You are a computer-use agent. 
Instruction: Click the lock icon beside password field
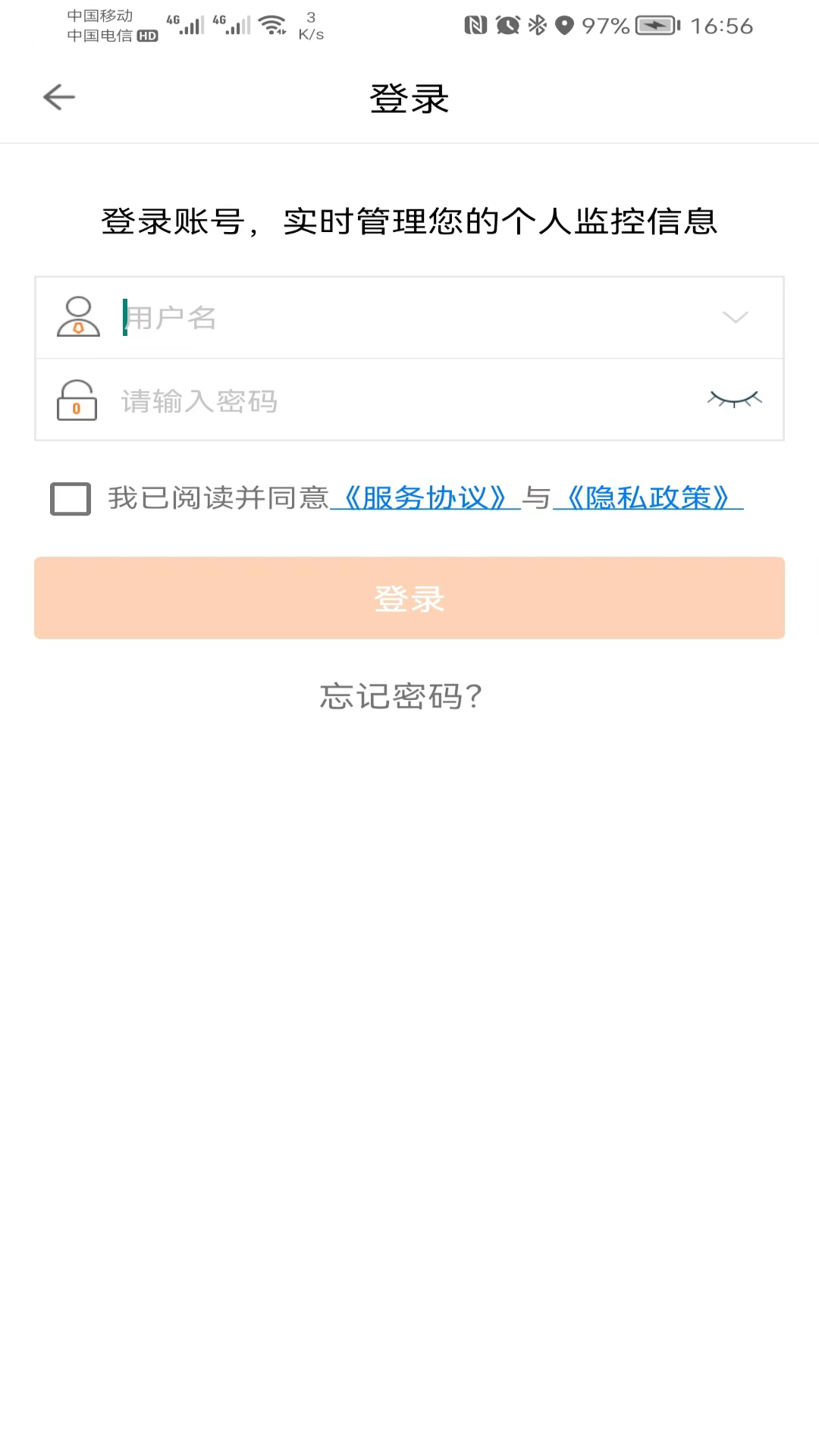coord(76,400)
